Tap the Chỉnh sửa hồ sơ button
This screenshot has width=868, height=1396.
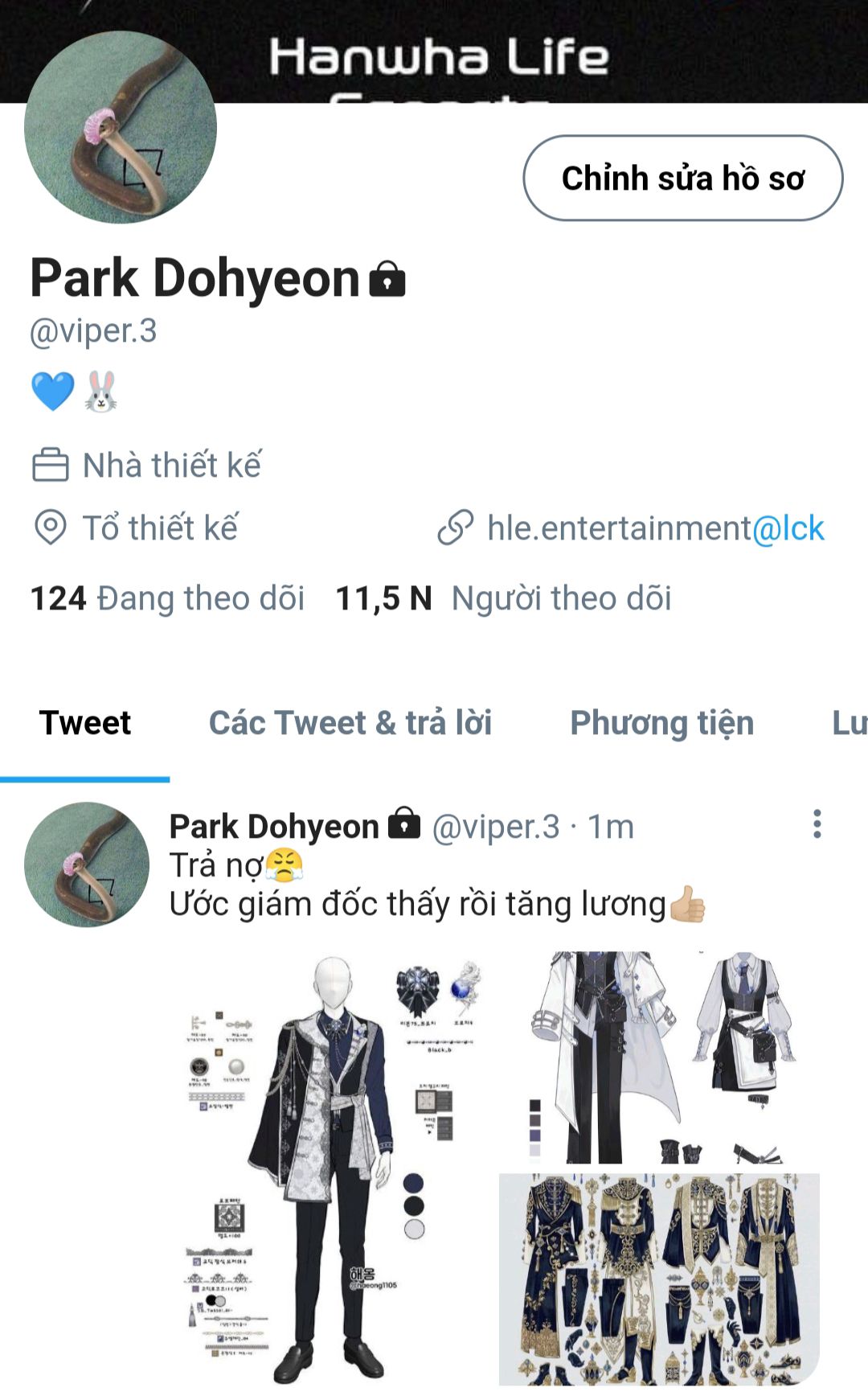click(x=683, y=178)
